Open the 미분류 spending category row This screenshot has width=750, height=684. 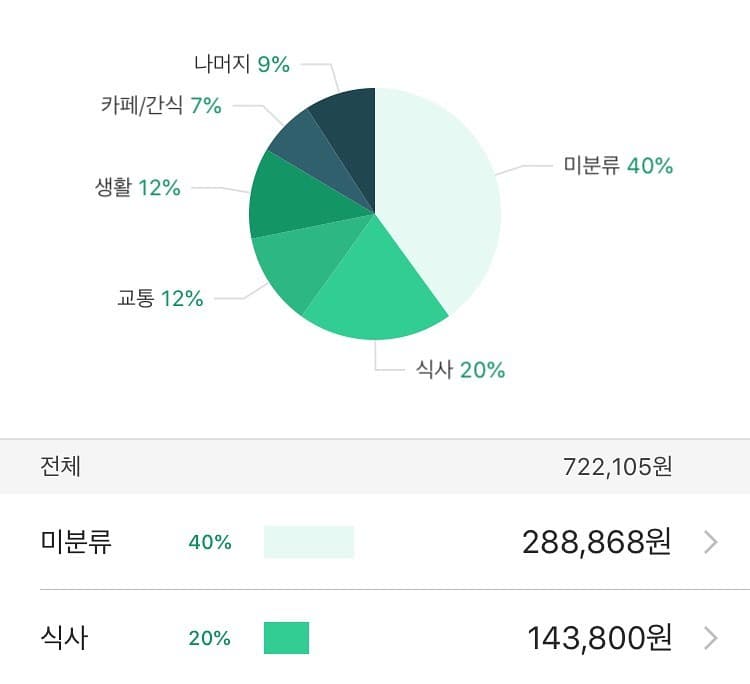point(375,542)
